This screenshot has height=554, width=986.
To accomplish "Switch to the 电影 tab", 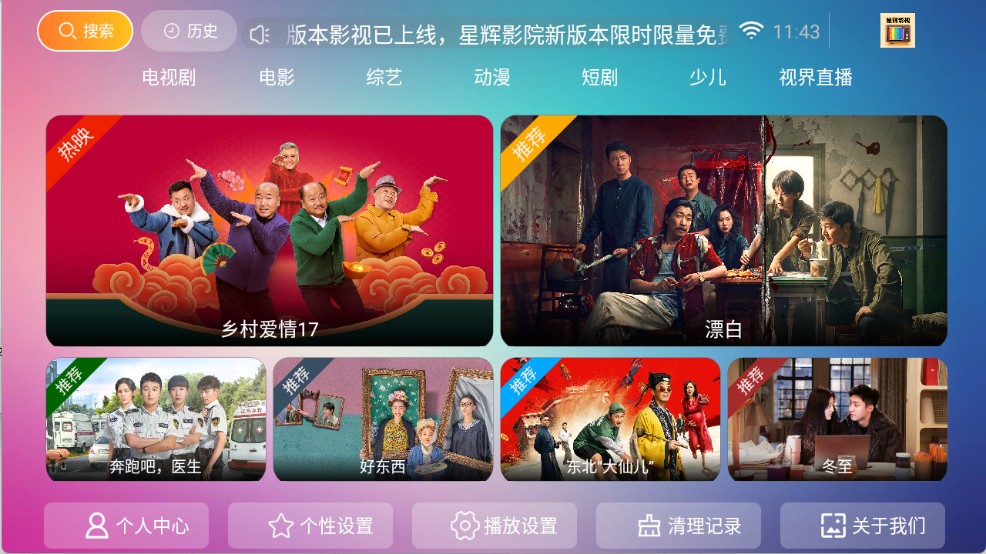I will point(277,78).
